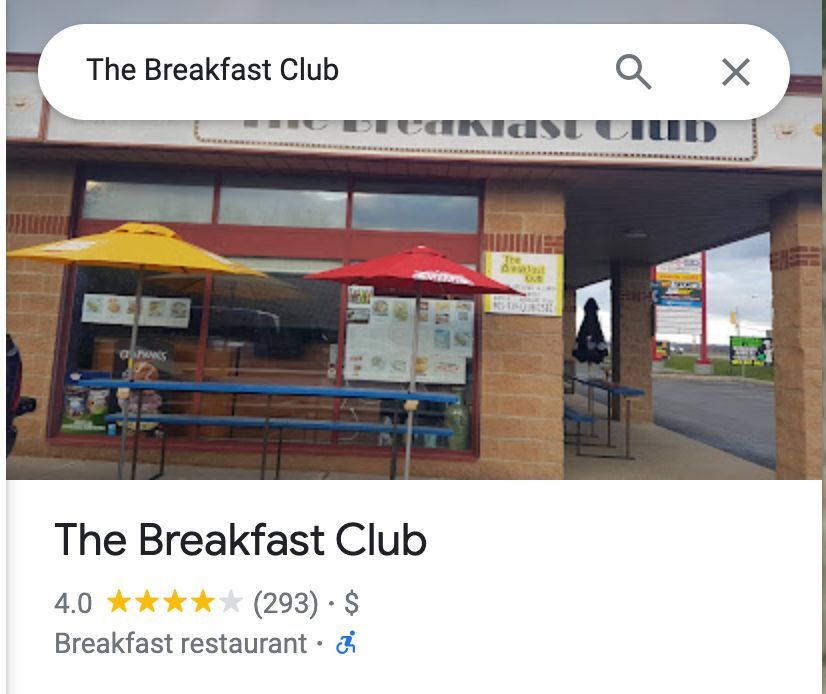The image size is (826, 694).
Task: Run search with the magnifier icon
Action: (x=633, y=71)
